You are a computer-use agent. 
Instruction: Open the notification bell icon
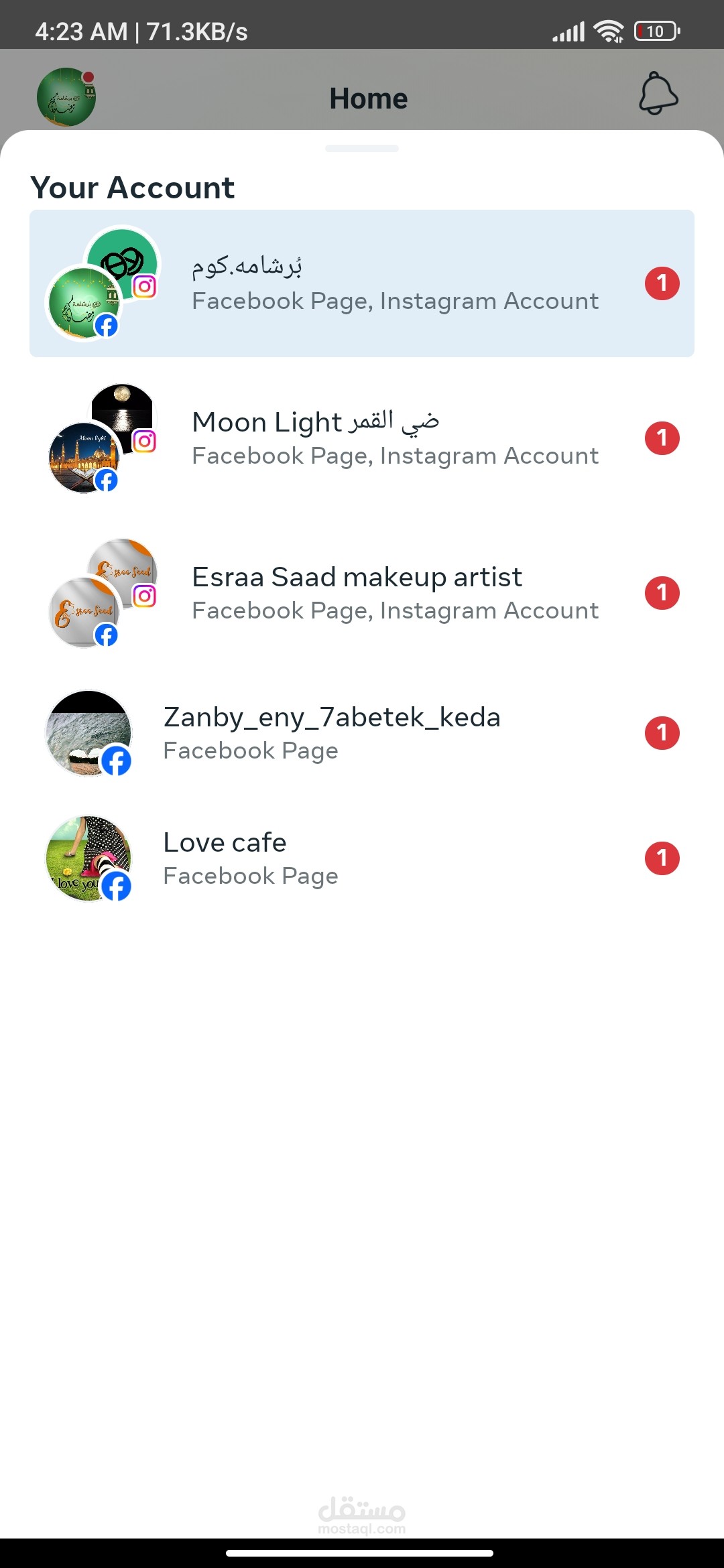658,95
